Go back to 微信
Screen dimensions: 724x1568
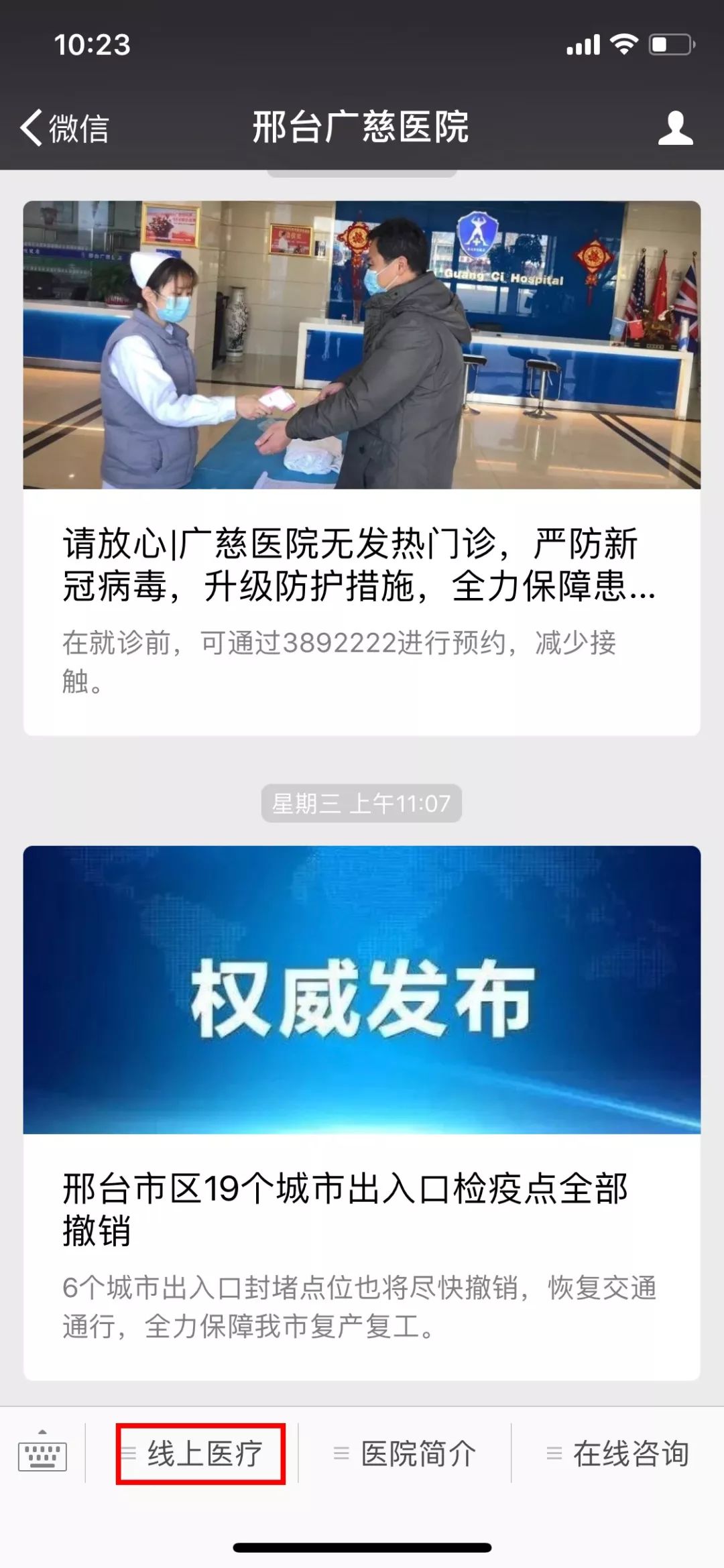point(65,127)
